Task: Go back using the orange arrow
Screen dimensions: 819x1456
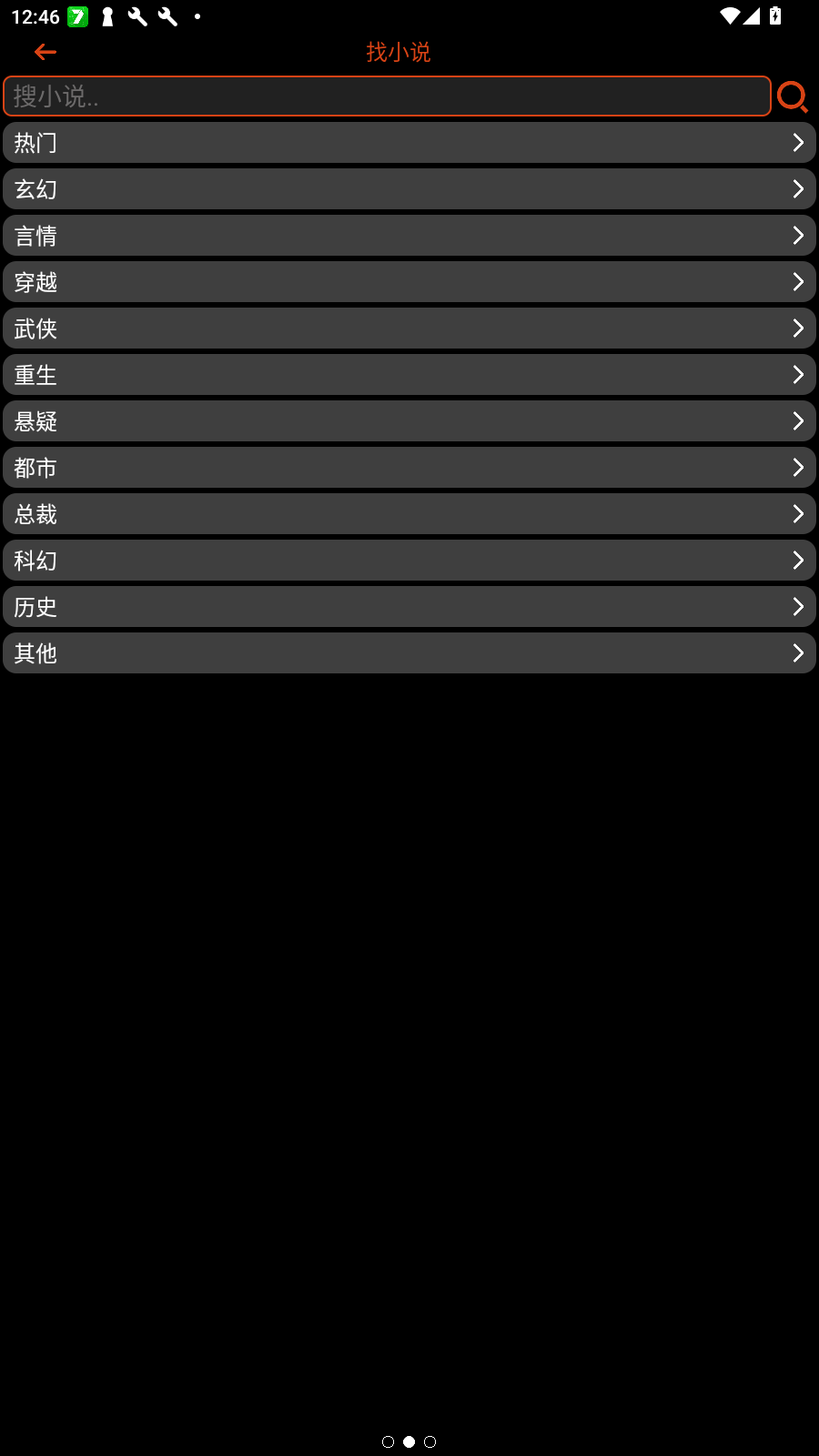Action: (45, 52)
